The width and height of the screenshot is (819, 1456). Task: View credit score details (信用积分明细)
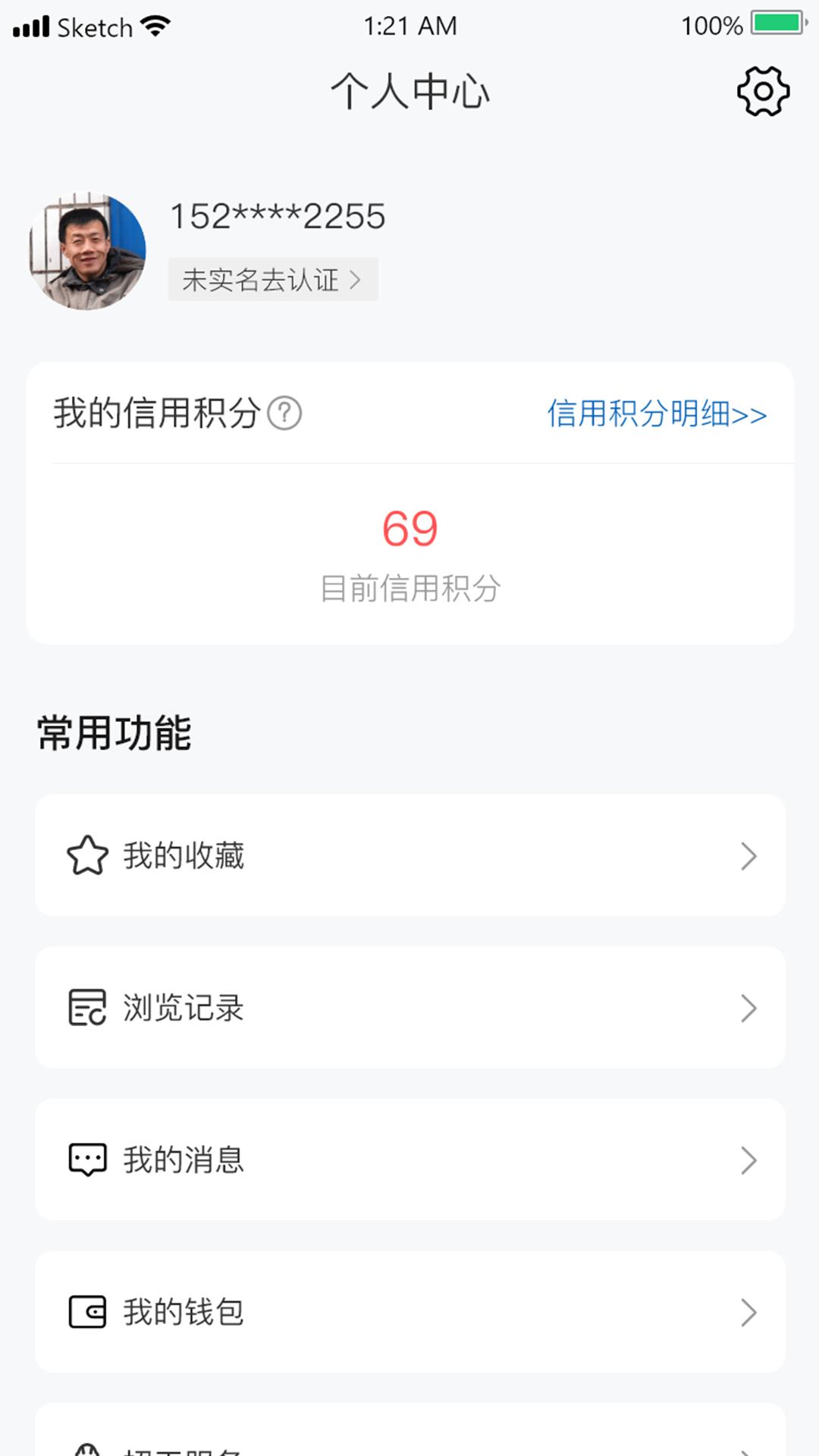pos(657,414)
